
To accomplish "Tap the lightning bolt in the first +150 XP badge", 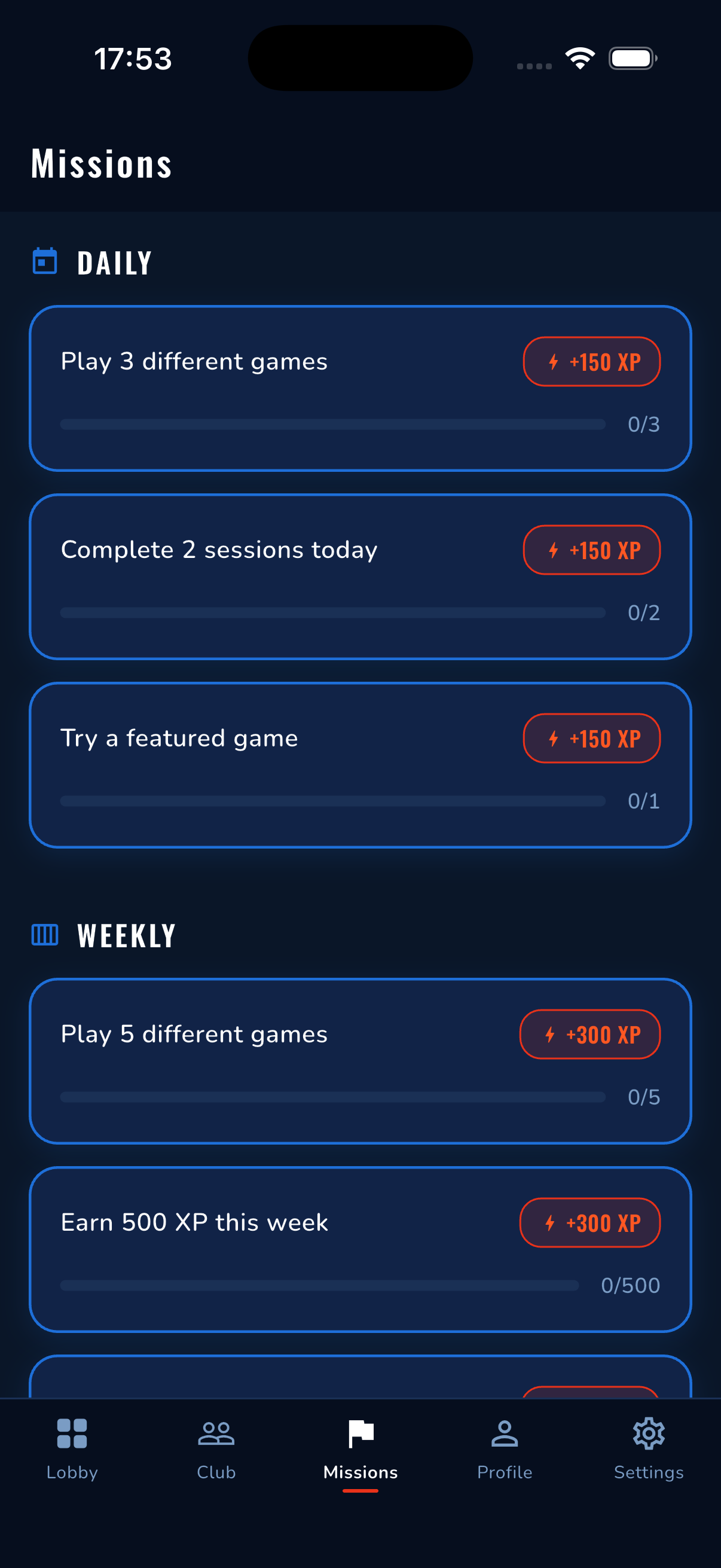I will [x=552, y=361].
